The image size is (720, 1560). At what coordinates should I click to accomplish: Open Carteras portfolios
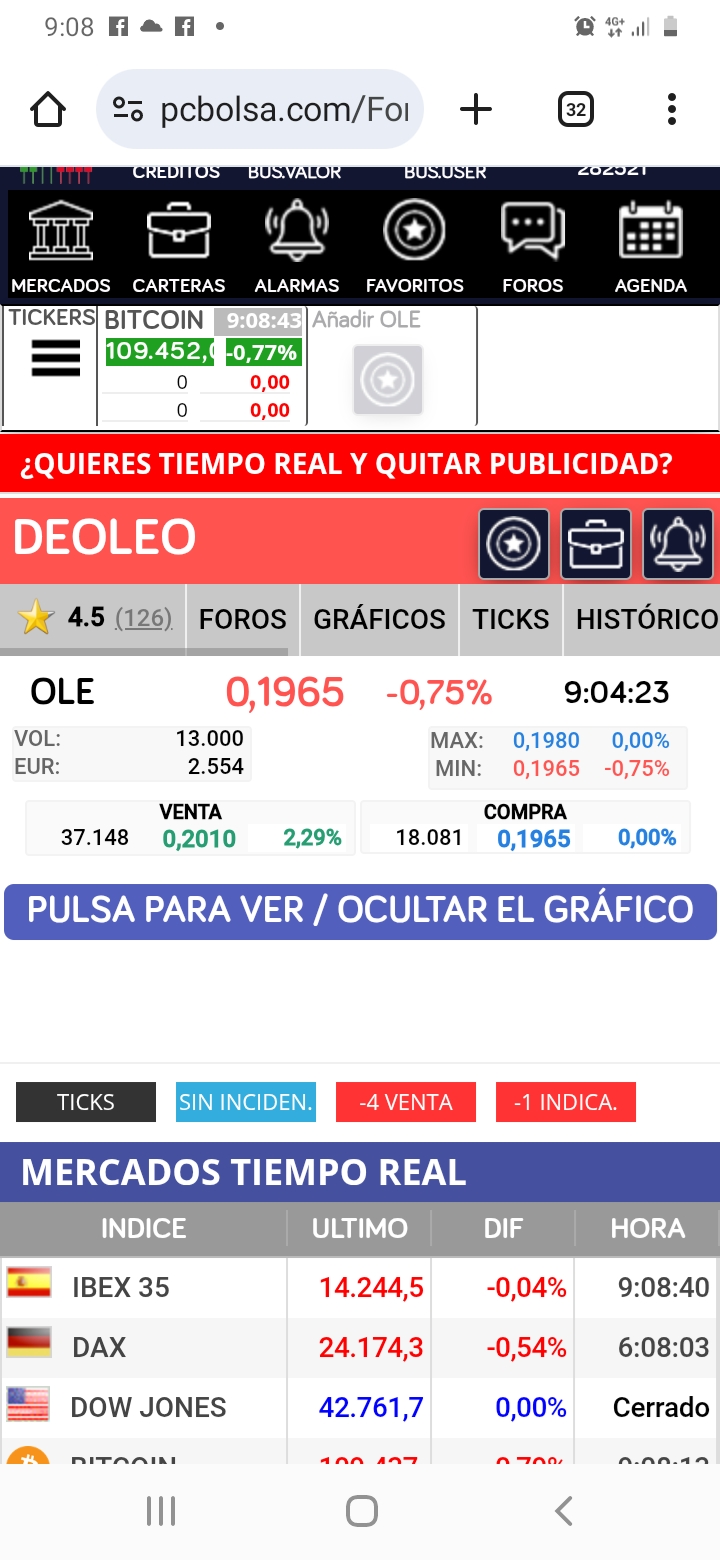point(179,246)
